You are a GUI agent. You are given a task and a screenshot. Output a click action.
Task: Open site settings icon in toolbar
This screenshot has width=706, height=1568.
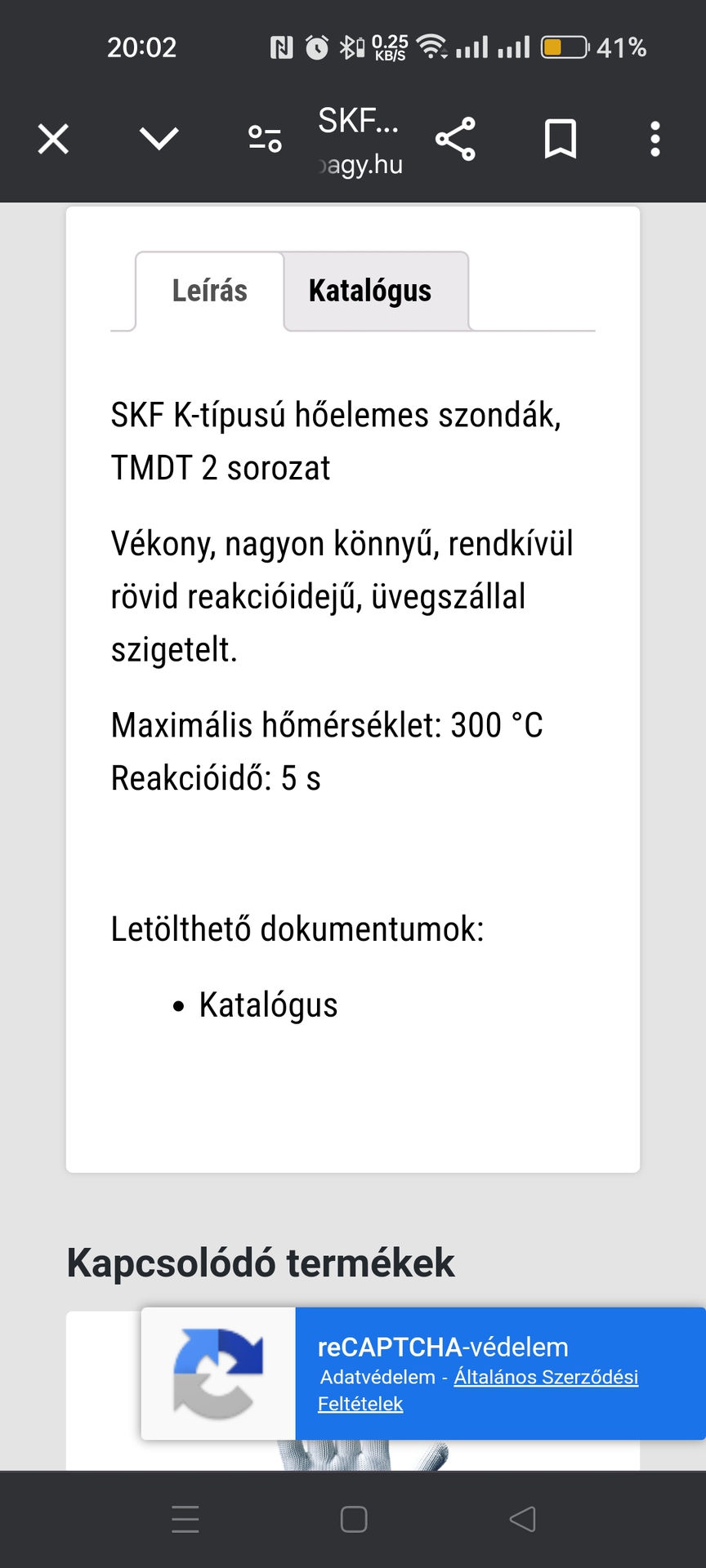265,139
